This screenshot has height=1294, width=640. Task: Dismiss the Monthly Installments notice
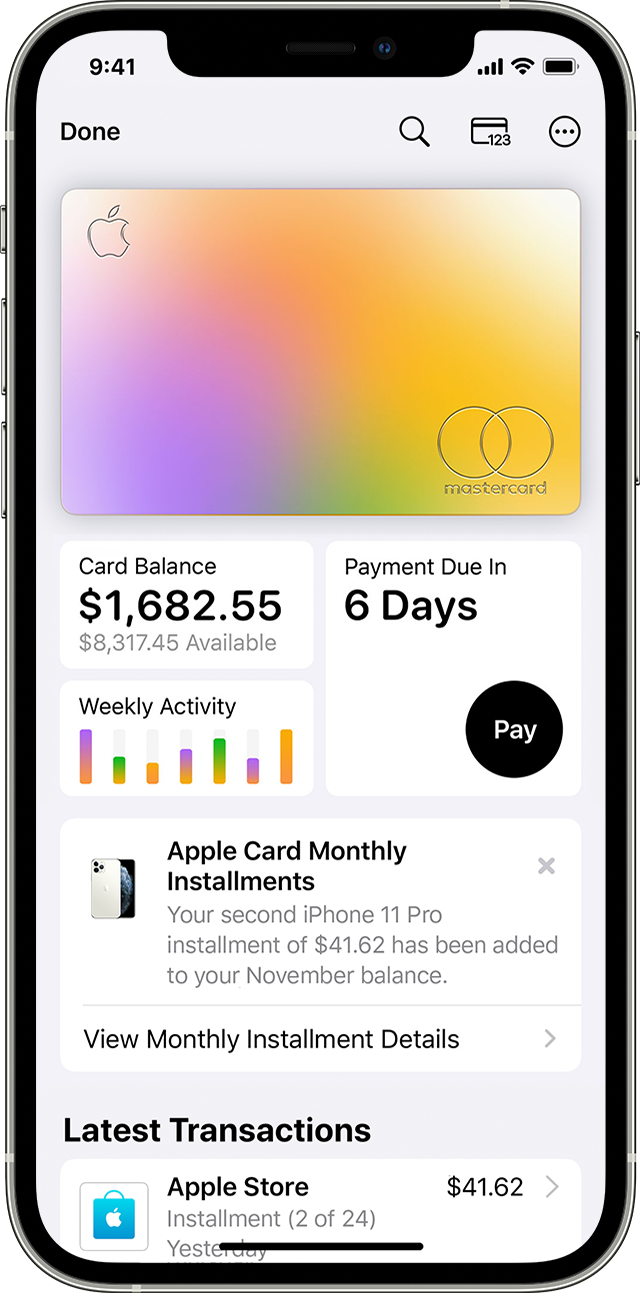tap(546, 866)
